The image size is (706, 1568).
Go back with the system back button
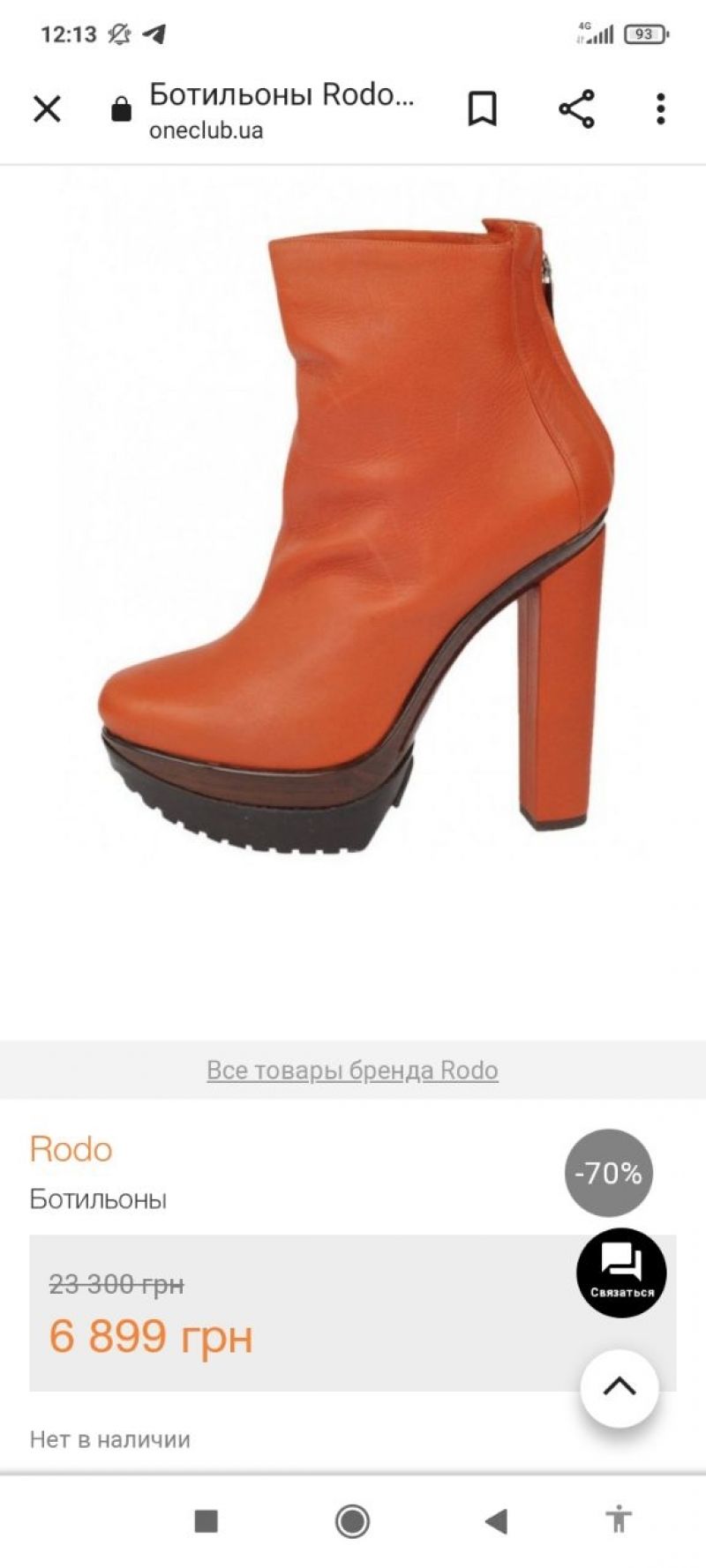pos(496,1520)
